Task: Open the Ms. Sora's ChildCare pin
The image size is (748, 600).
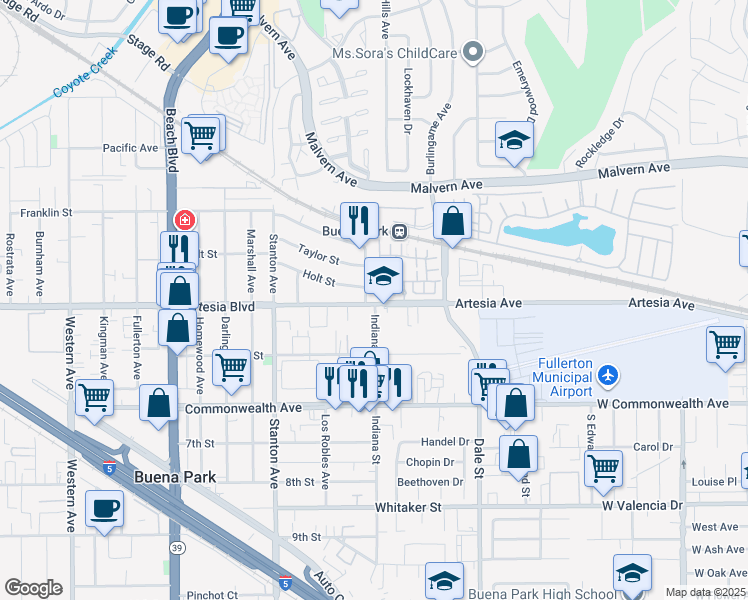Action: (476, 51)
